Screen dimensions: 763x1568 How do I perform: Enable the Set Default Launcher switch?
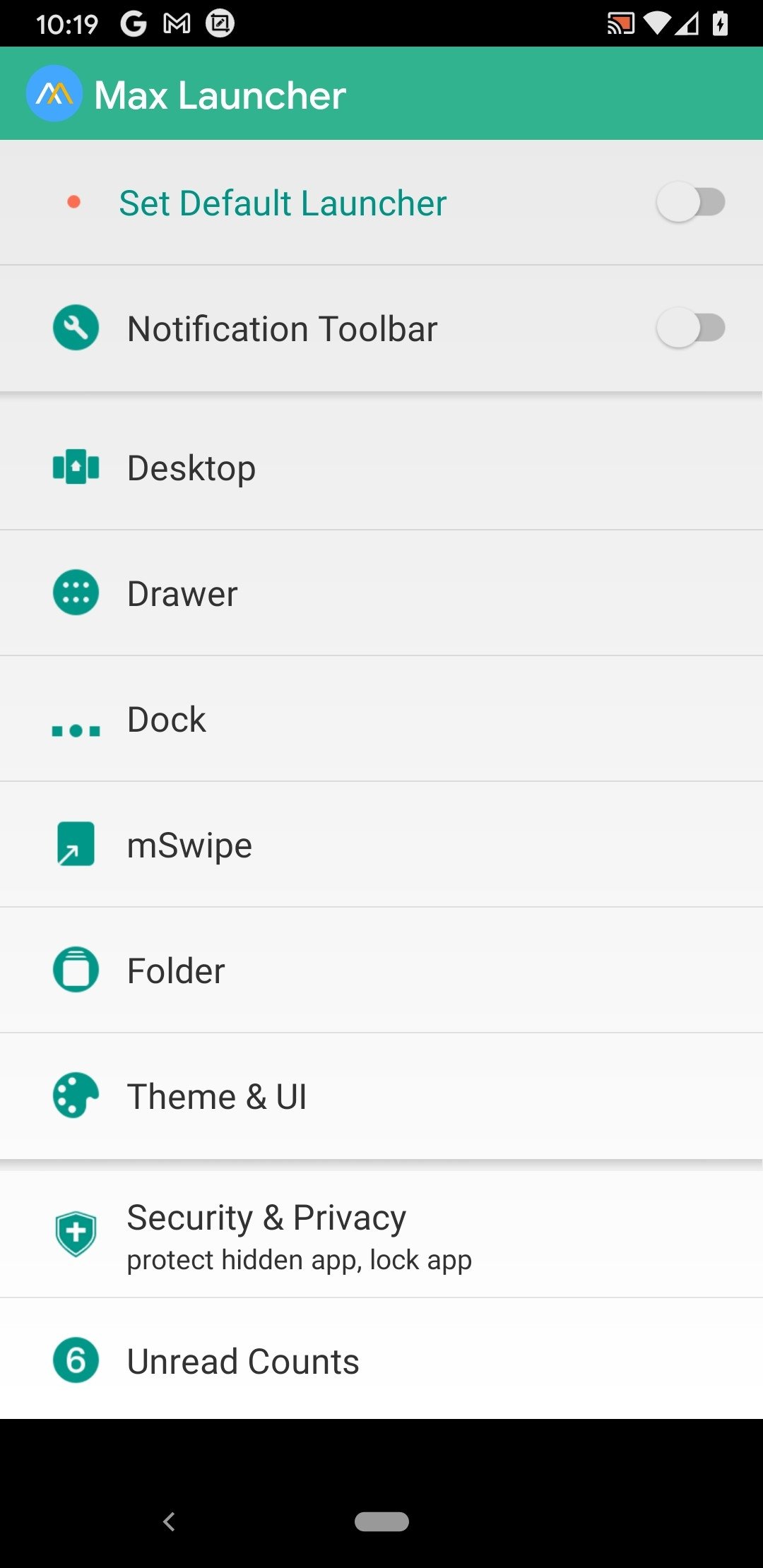(x=690, y=202)
